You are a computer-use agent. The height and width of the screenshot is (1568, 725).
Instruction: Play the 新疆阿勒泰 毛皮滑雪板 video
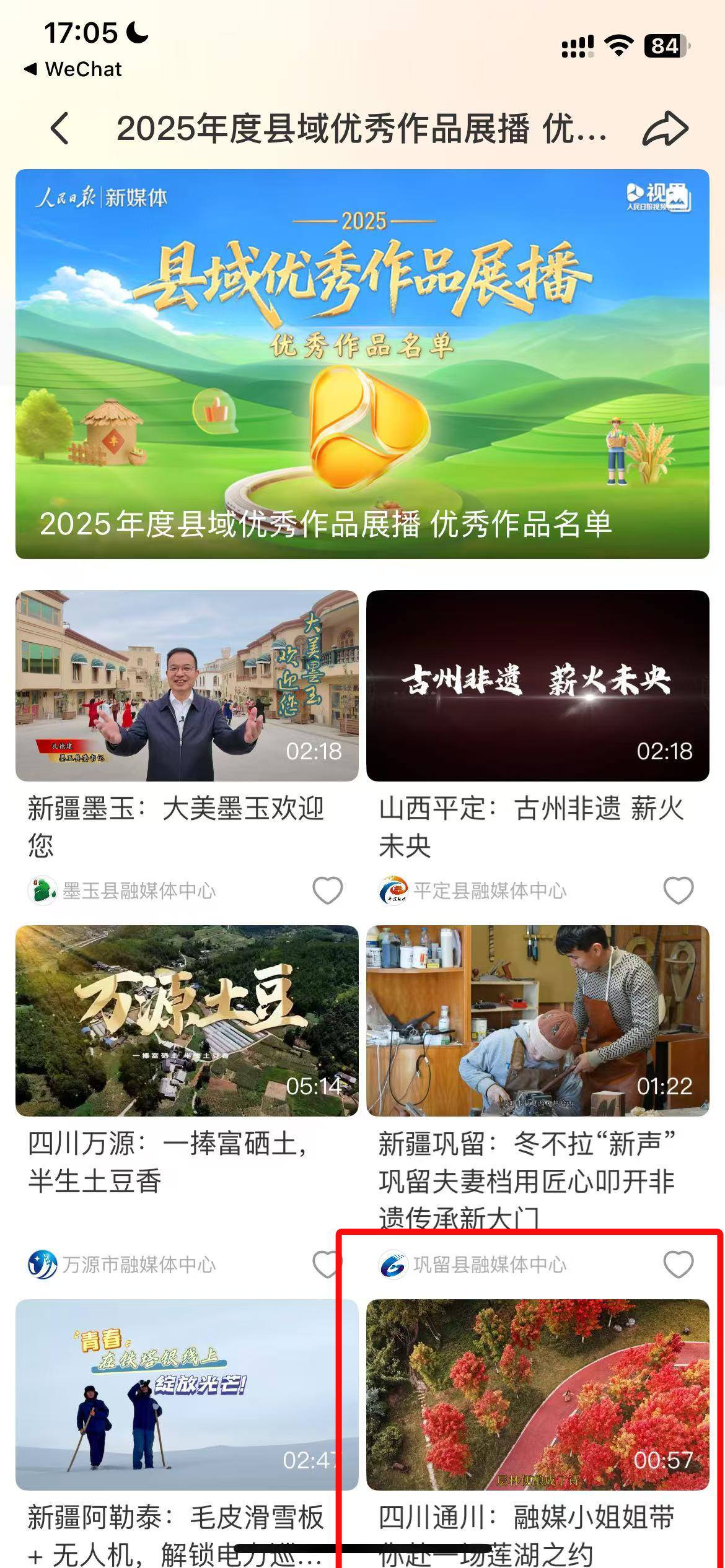coord(187,1395)
